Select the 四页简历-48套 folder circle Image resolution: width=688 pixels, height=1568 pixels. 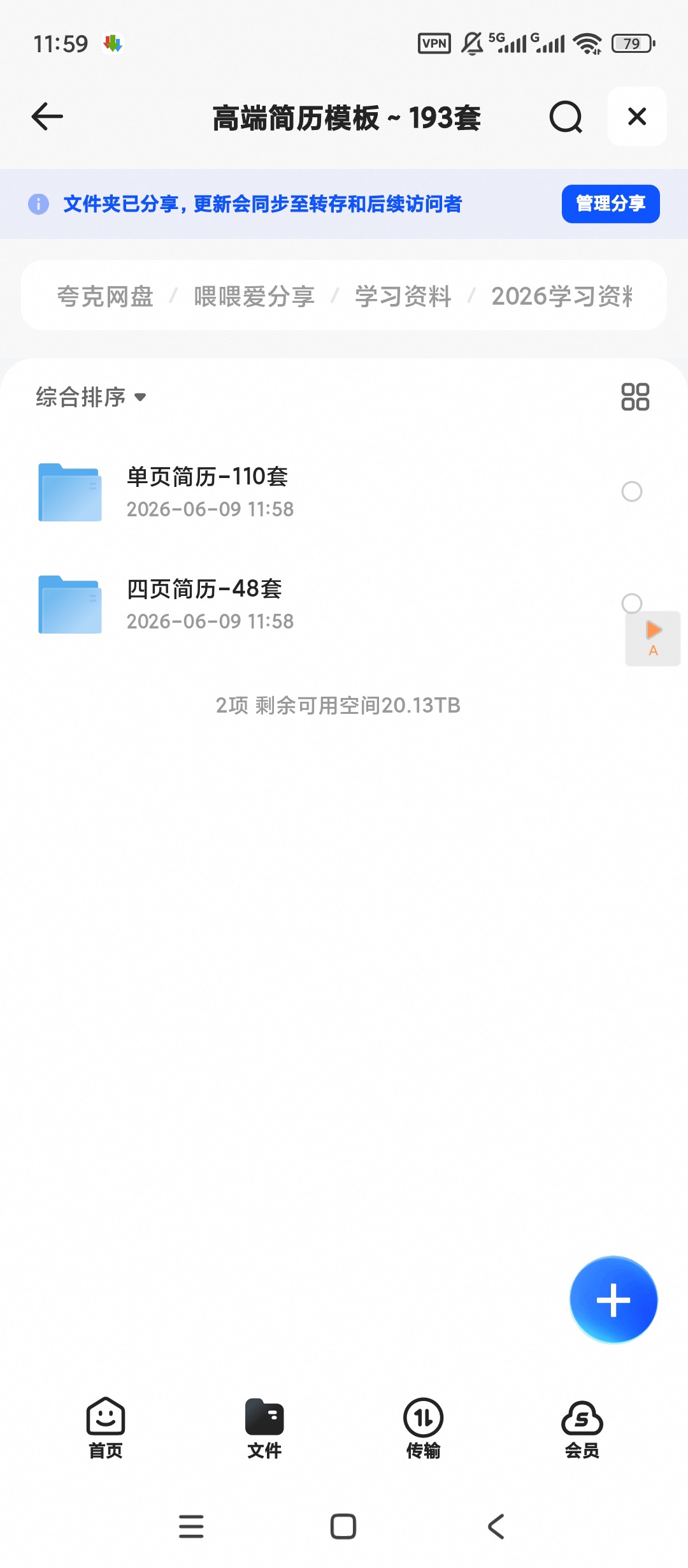(632, 603)
